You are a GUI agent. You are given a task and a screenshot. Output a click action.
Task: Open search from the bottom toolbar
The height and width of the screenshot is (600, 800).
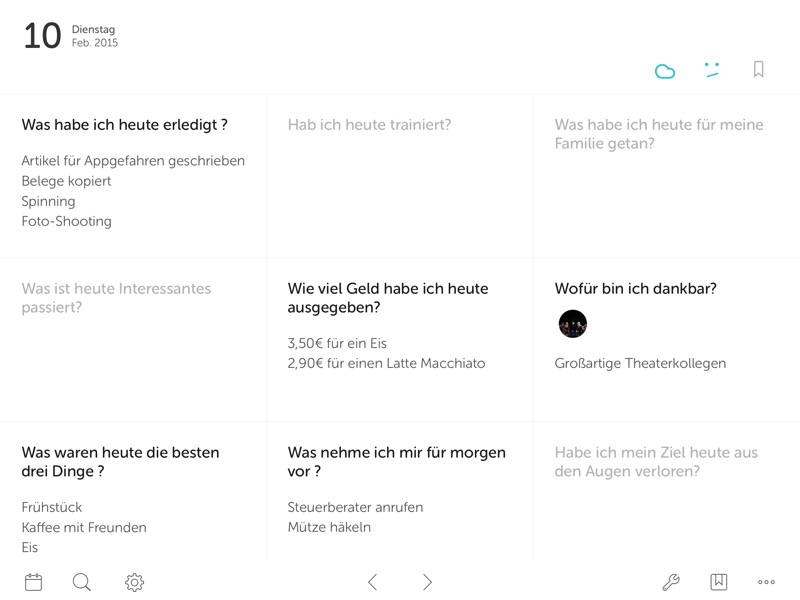click(x=82, y=582)
